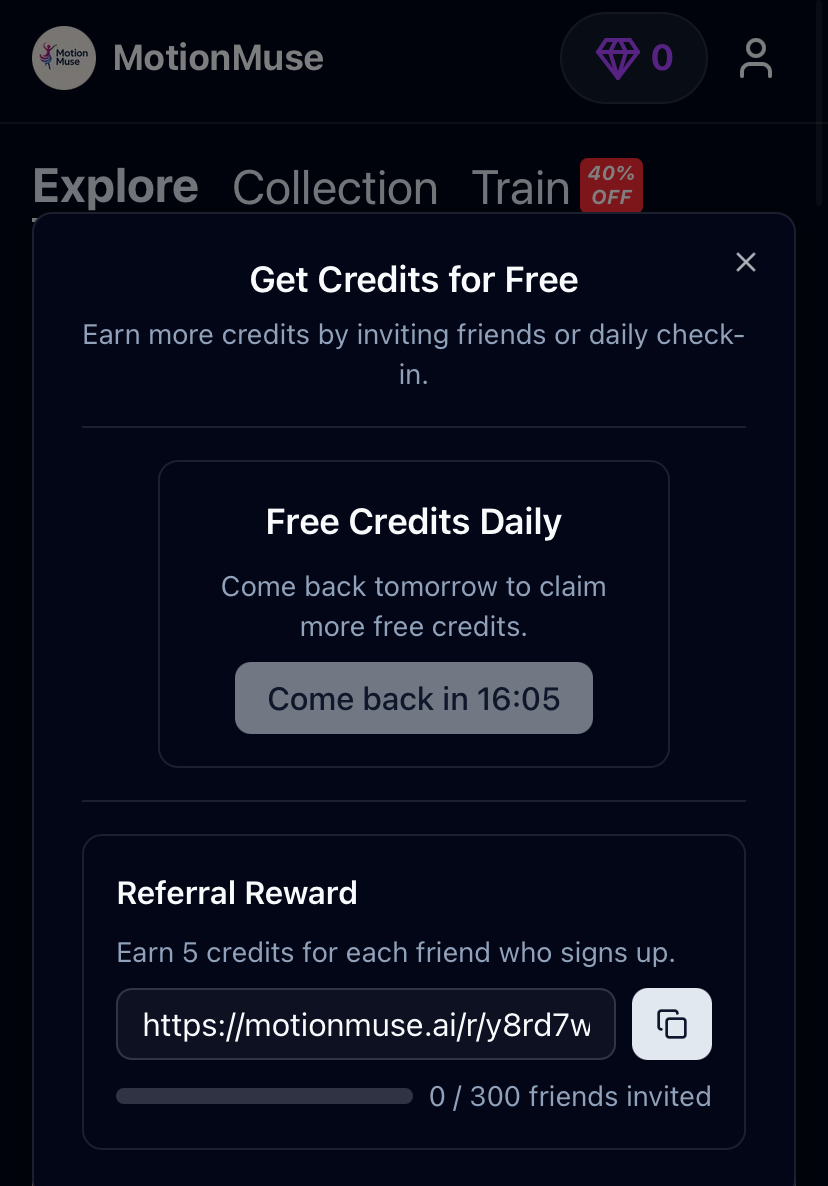This screenshot has width=828, height=1186.
Task: Close the Get Credits for Free dialog
Action: pos(745,262)
